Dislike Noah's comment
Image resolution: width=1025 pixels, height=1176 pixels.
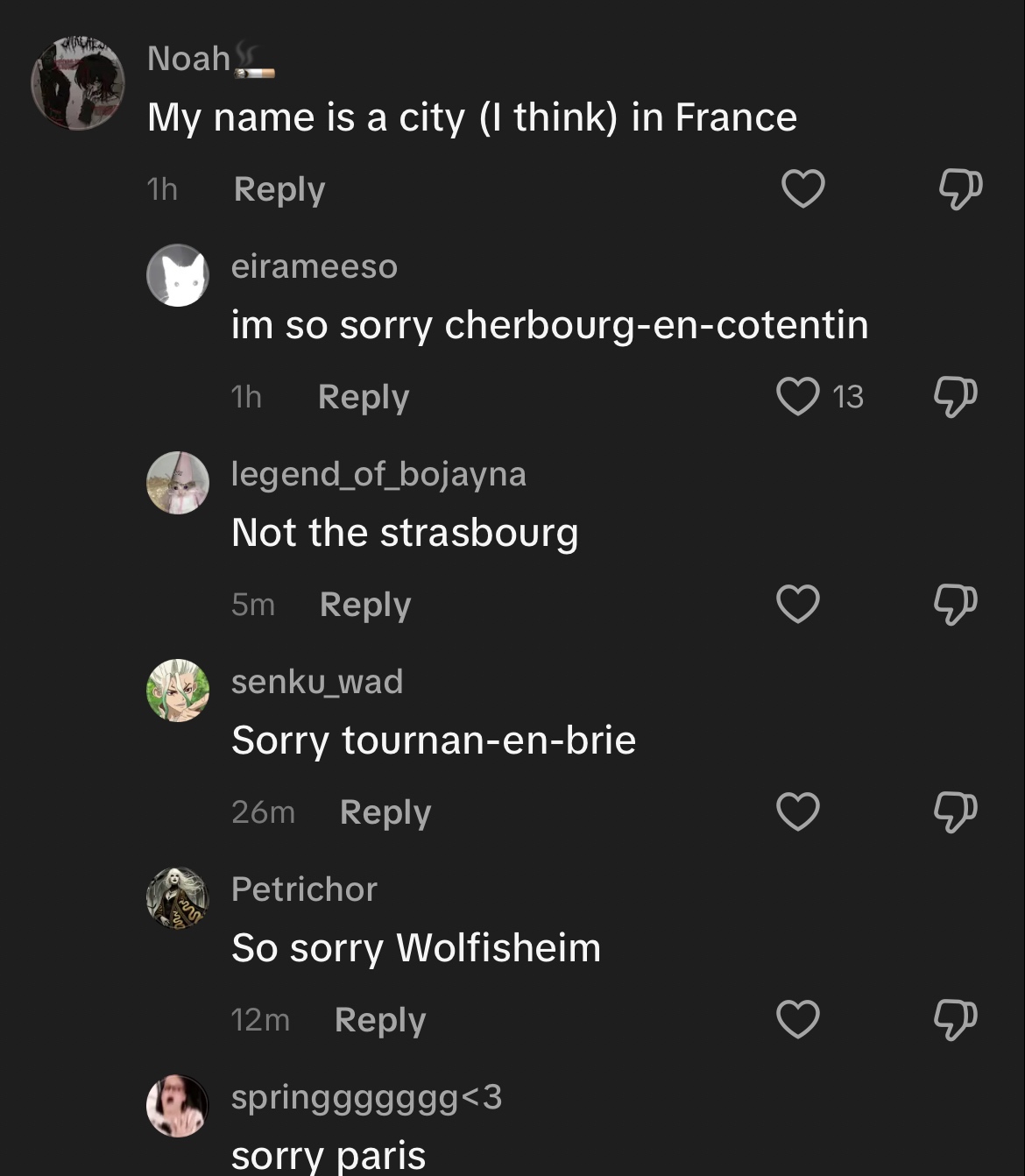point(960,188)
